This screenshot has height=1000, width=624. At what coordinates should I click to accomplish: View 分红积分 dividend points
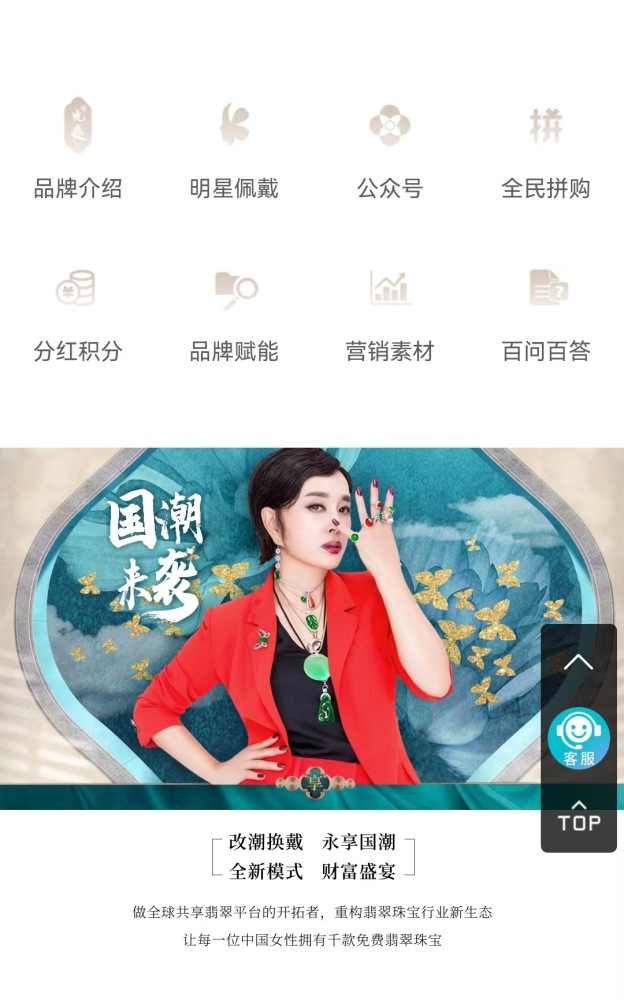[x=78, y=314]
